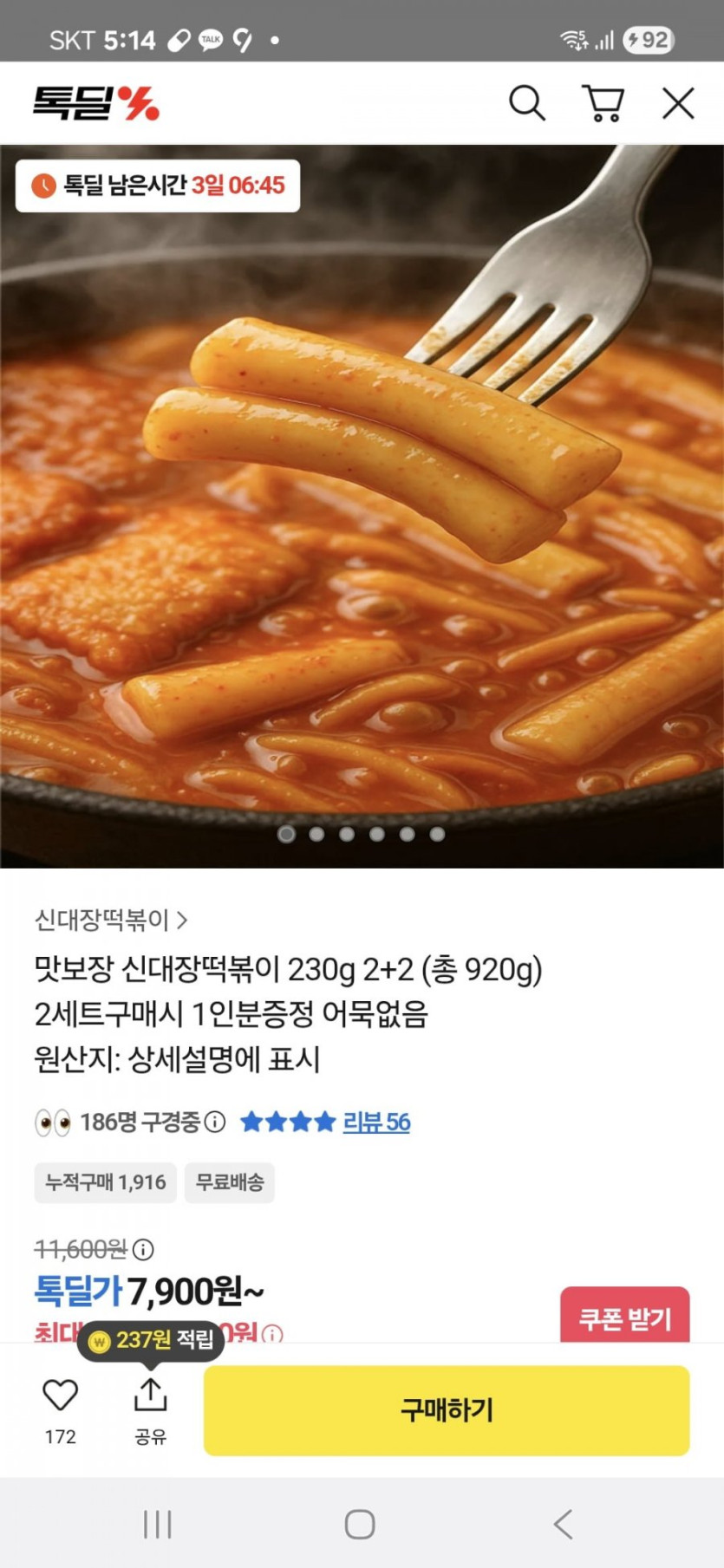Add product to wishlist with heart
724x1568 pixels.
[x=61, y=1396]
